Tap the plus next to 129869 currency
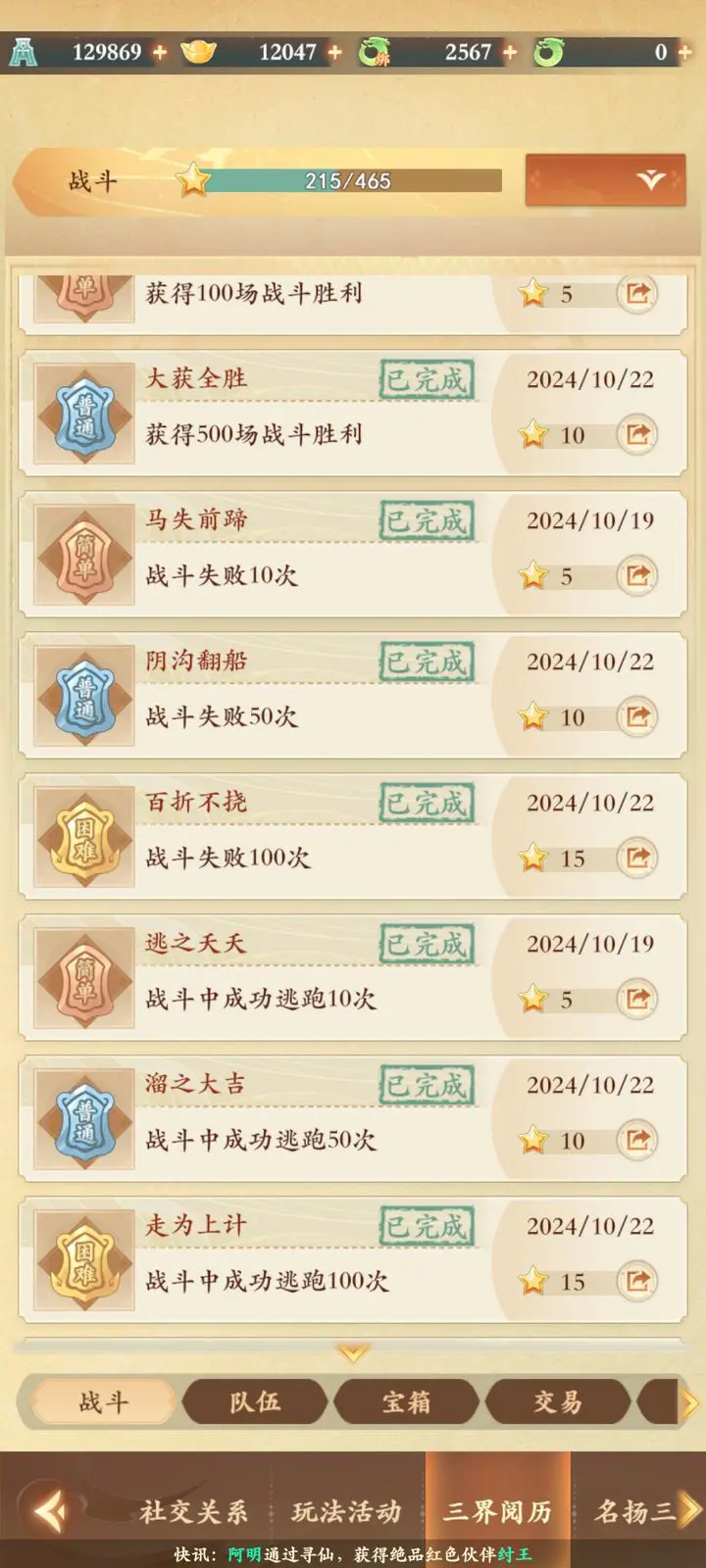Screen dimensions: 706x1568 tap(160, 53)
